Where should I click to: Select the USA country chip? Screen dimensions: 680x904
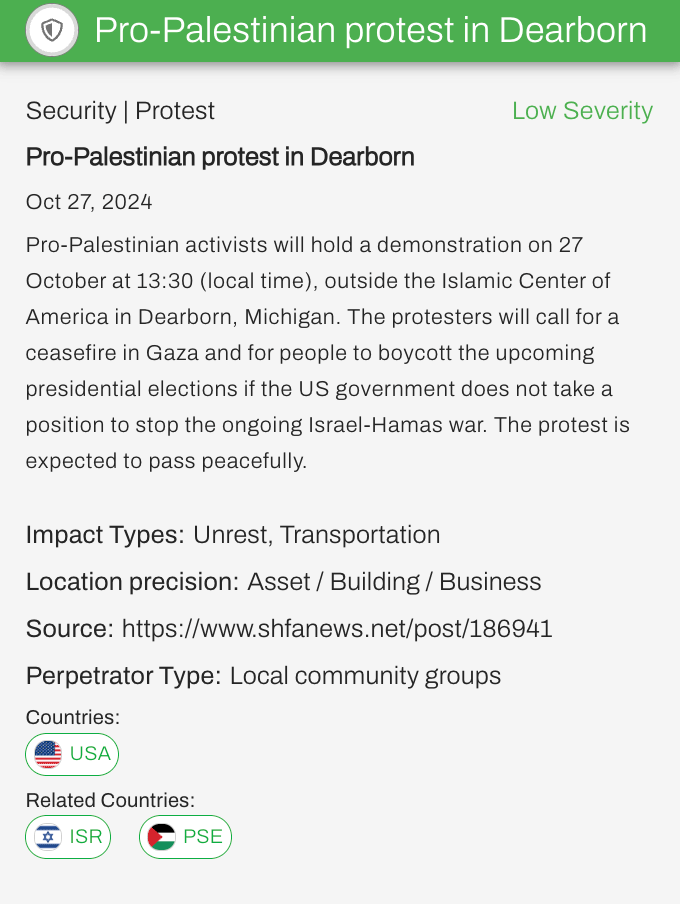pyautogui.click(x=72, y=754)
